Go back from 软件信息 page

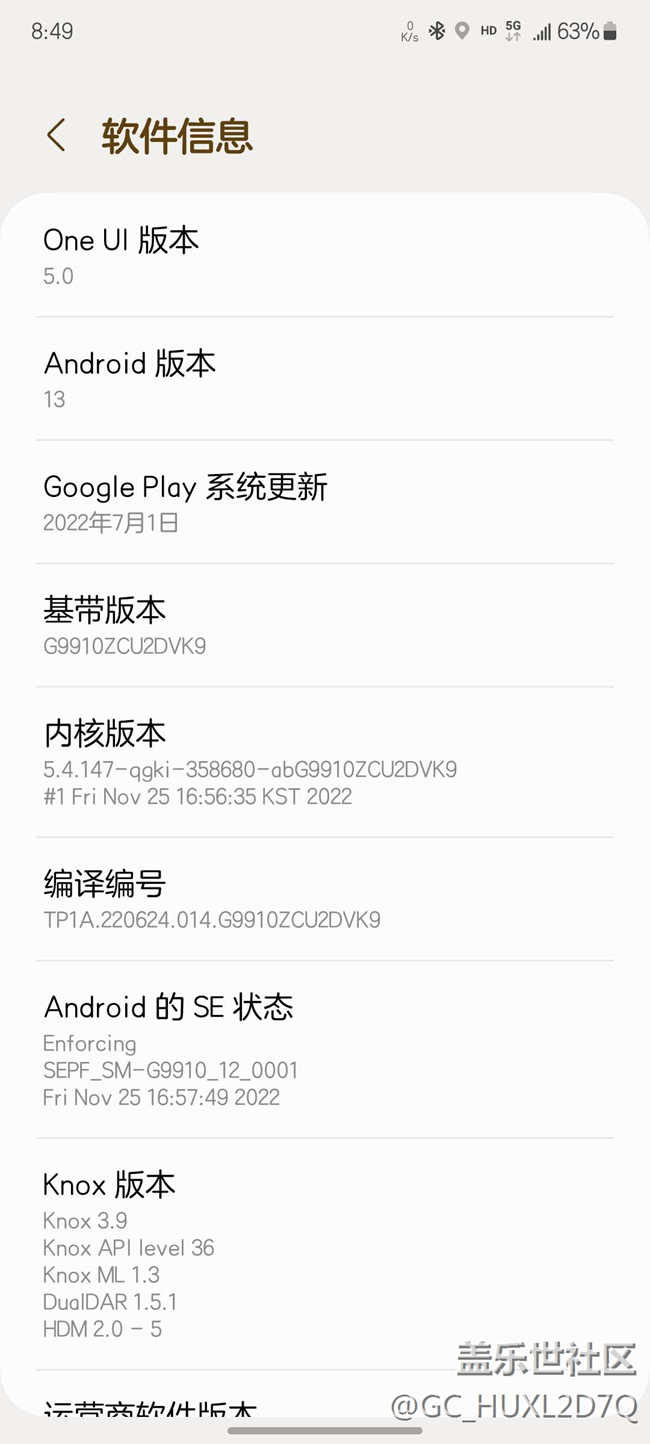coord(56,136)
